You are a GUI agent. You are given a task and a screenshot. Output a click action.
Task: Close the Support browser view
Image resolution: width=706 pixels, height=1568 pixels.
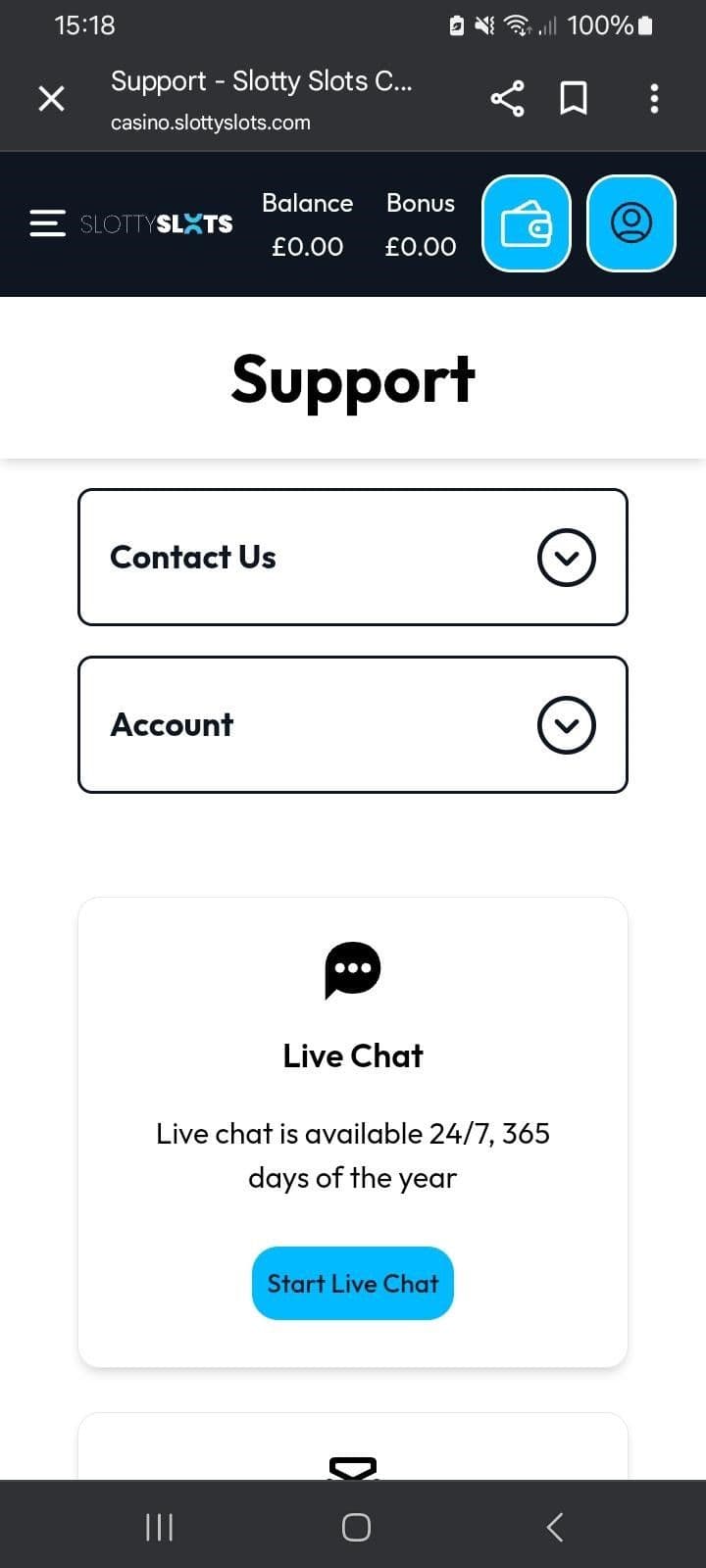pyautogui.click(x=51, y=98)
